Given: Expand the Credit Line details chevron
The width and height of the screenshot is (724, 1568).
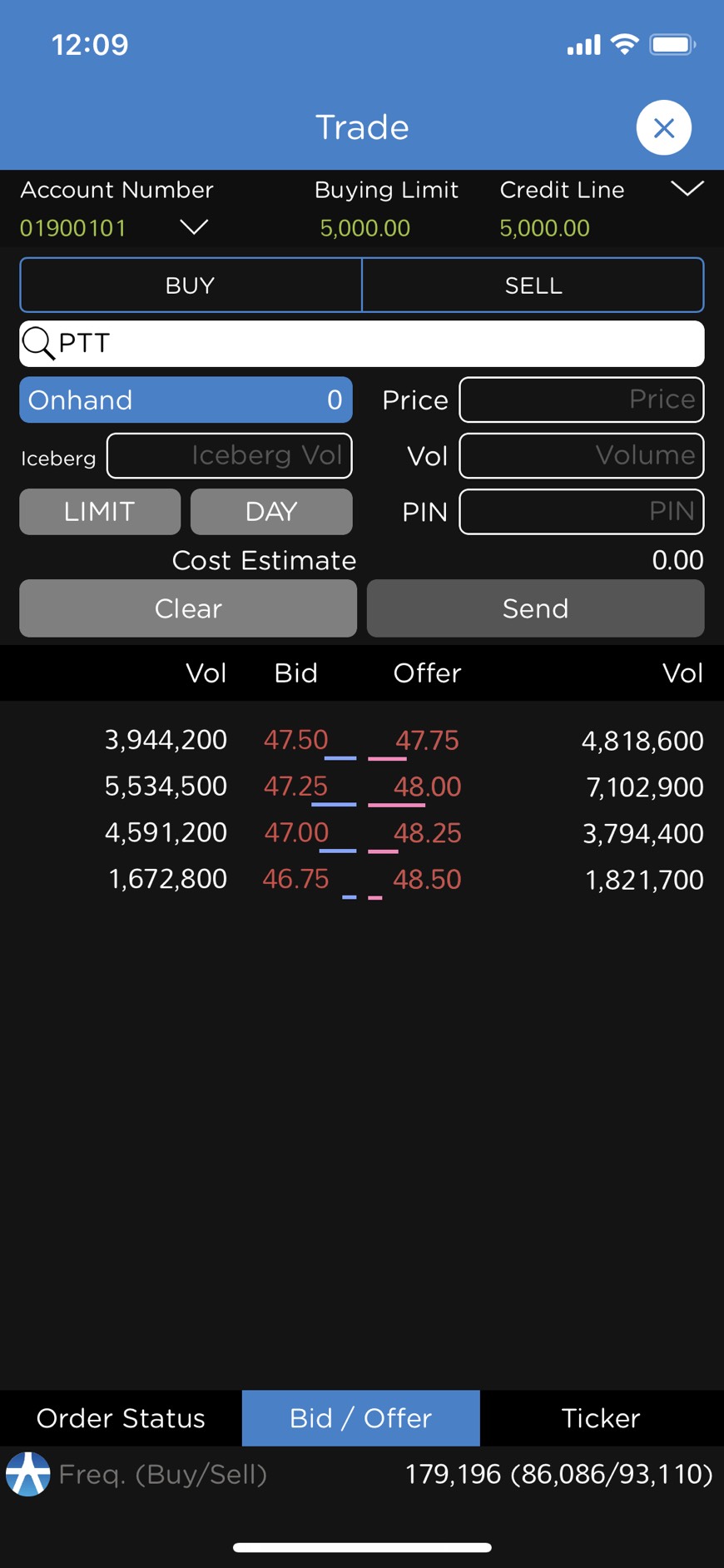Looking at the screenshot, I should tap(687, 189).
